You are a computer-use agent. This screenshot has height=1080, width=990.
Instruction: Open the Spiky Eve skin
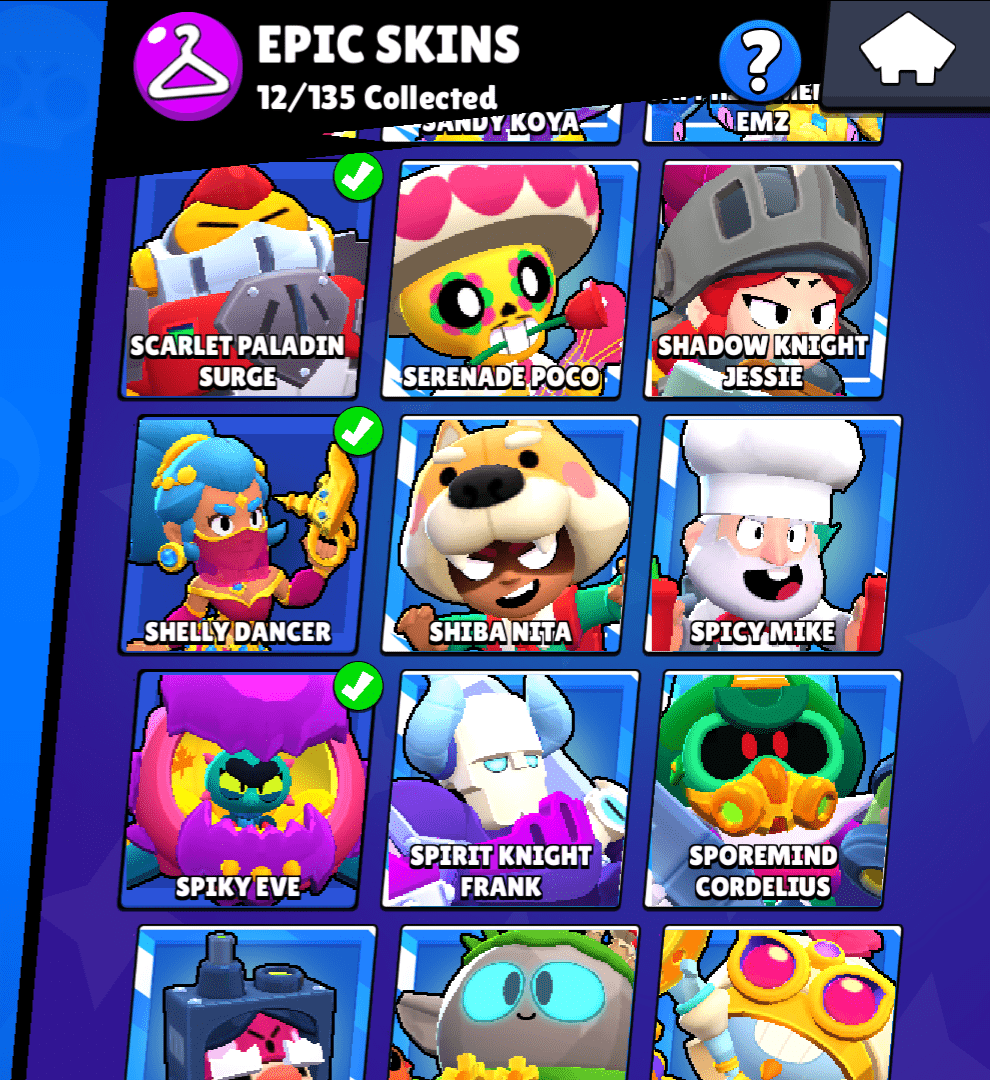tap(248, 790)
